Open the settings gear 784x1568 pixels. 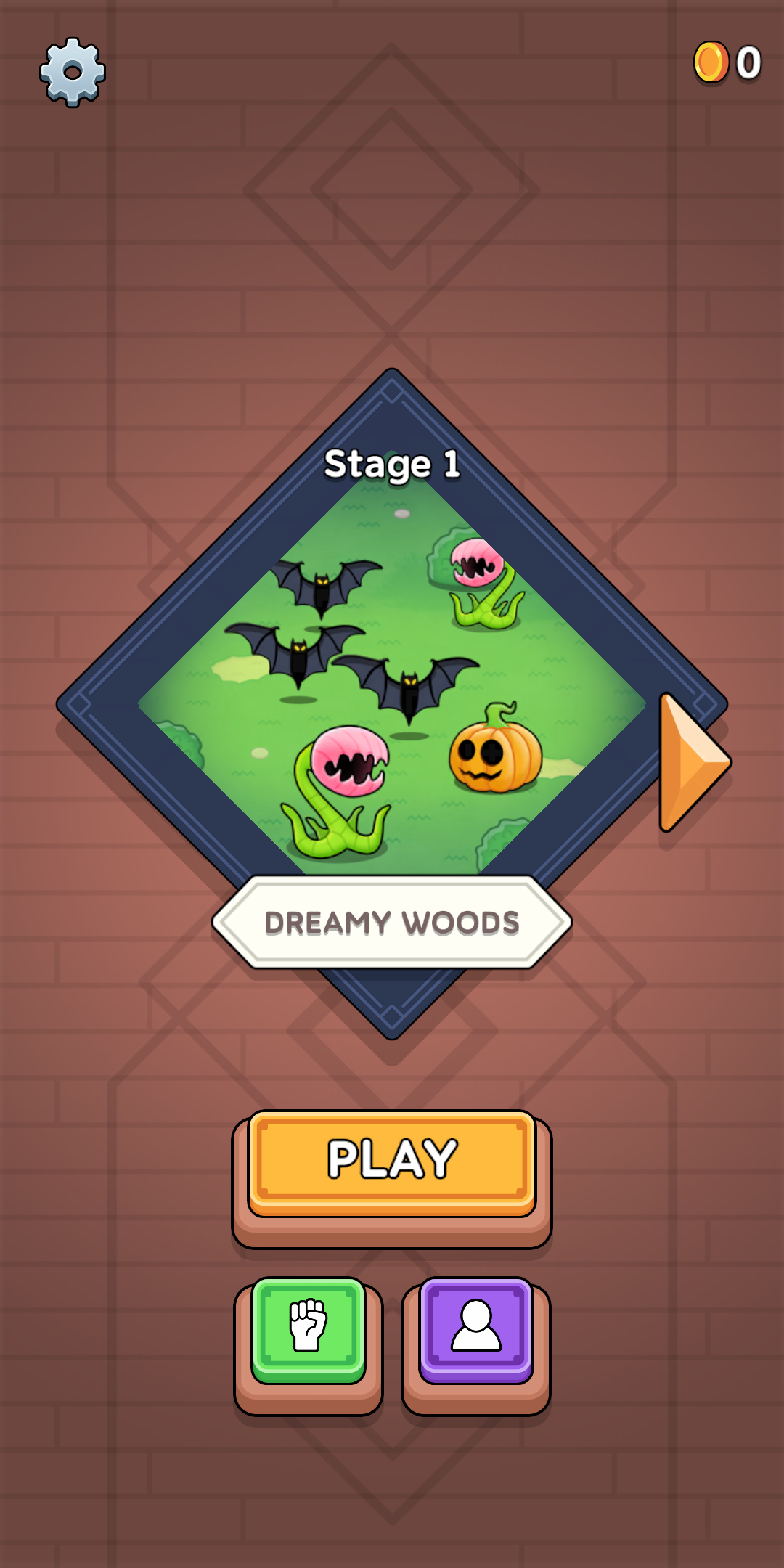73,72
